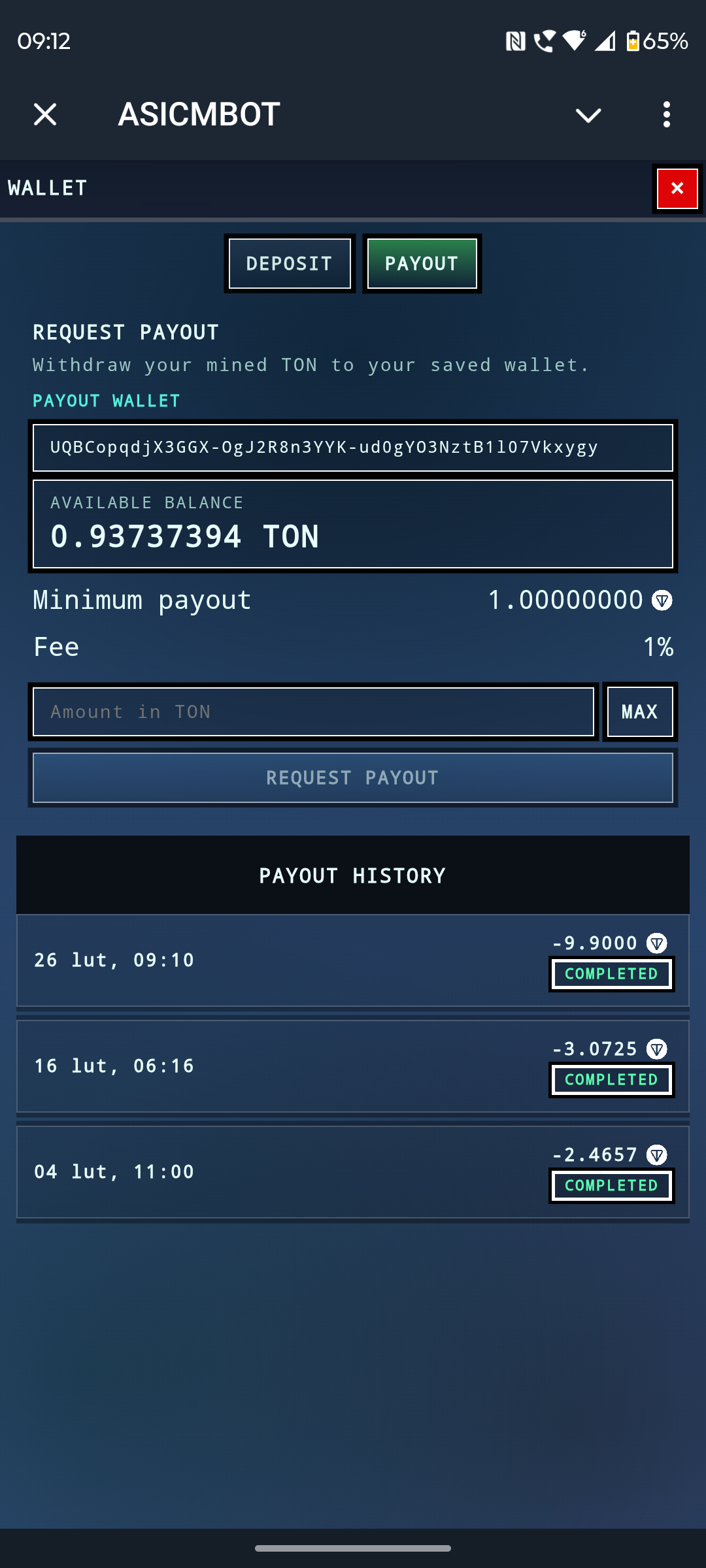This screenshot has height=1568, width=706.
Task: Expand the dropdown chevron in header
Action: (588, 116)
